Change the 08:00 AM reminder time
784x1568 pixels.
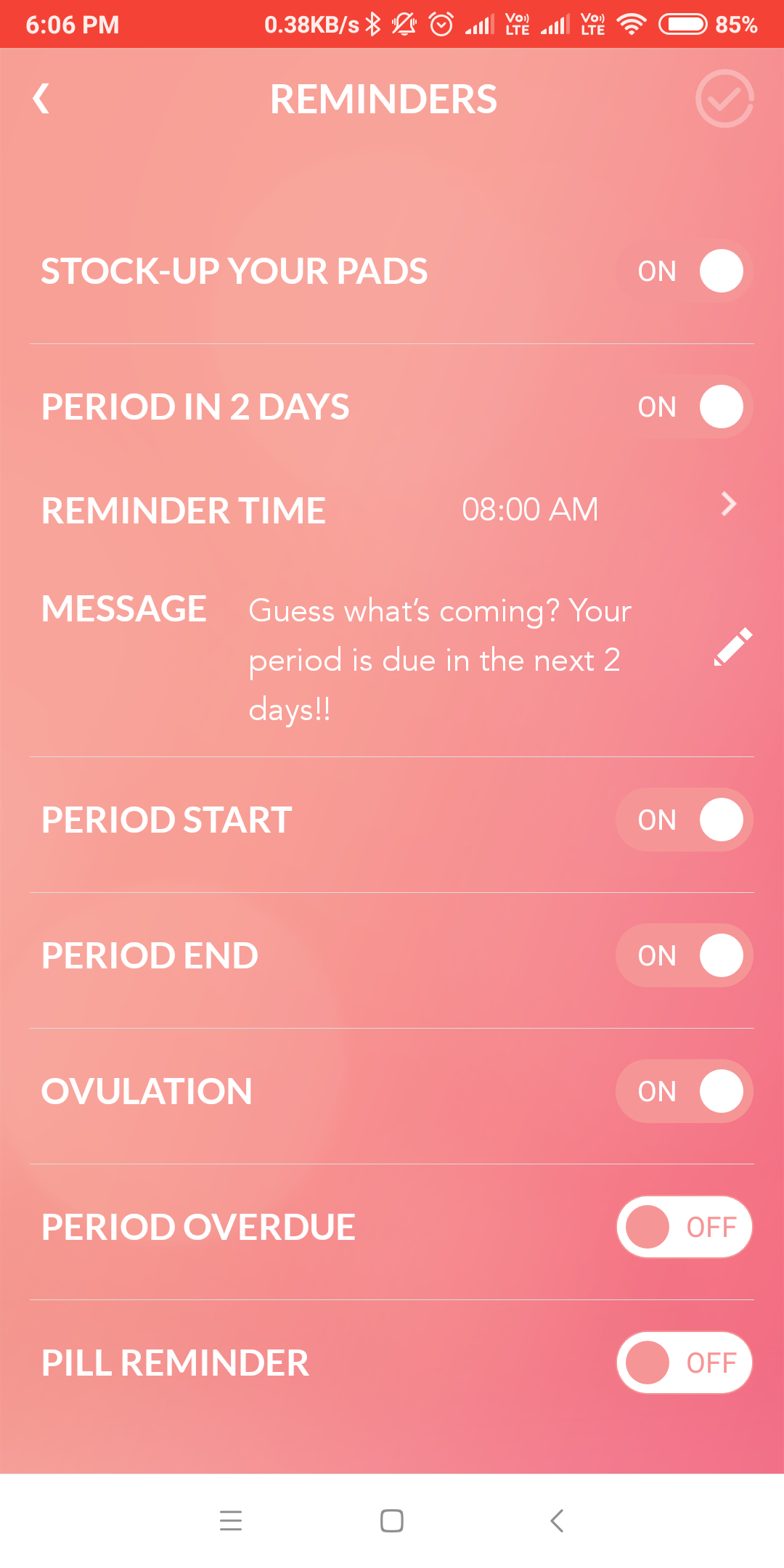coord(728,505)
